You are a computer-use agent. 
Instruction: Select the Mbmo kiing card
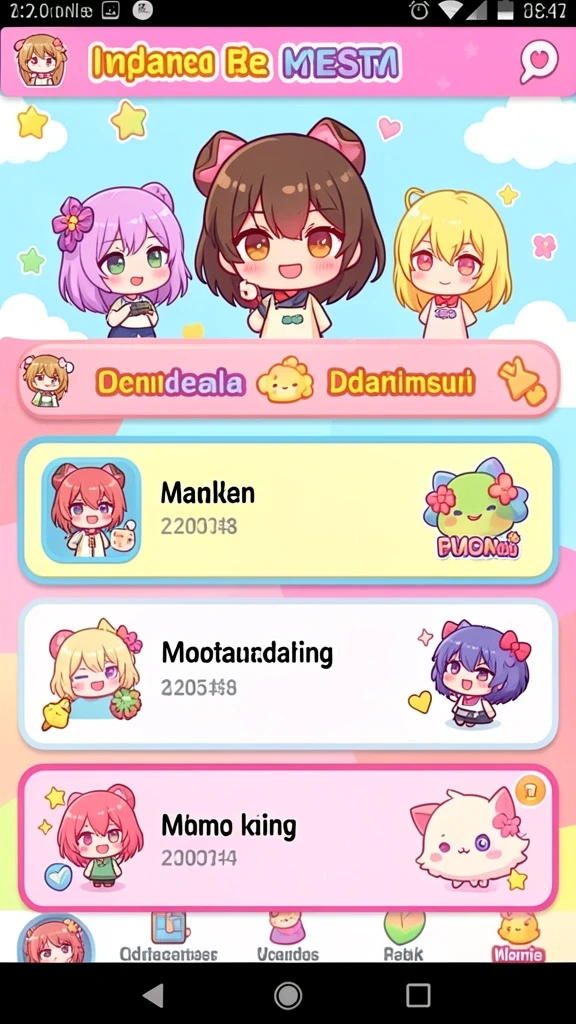point(288,837)
